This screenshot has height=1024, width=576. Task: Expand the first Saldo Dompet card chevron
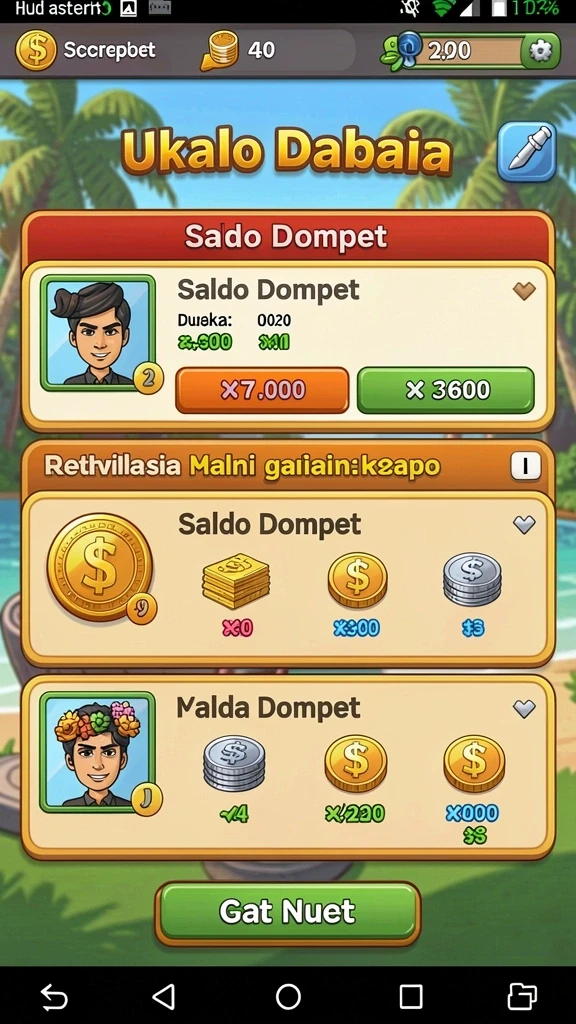tap(524, 291)
